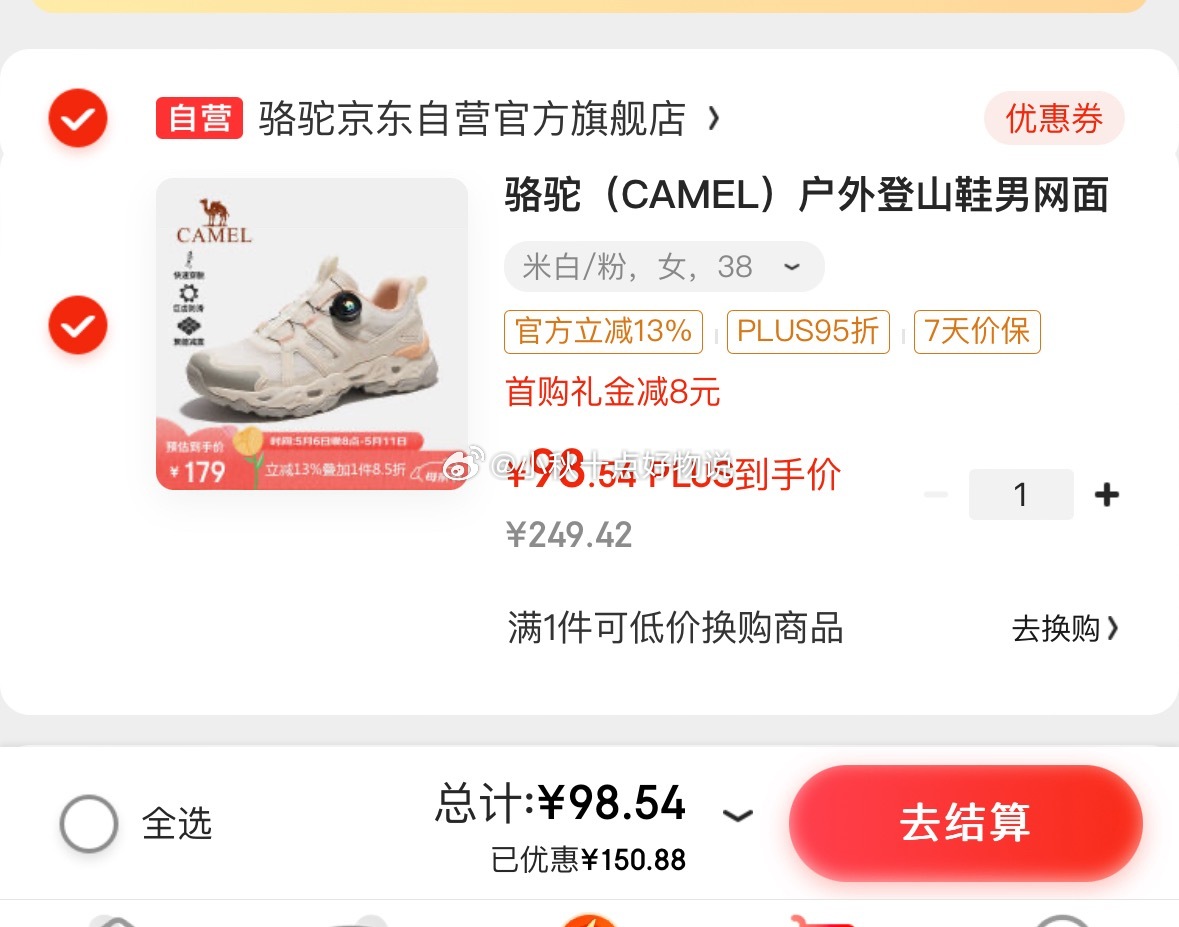Toggle the 全选 select-all circle
The height and width of the screenshot is (927, 1179).
click(x=89, y=823)
